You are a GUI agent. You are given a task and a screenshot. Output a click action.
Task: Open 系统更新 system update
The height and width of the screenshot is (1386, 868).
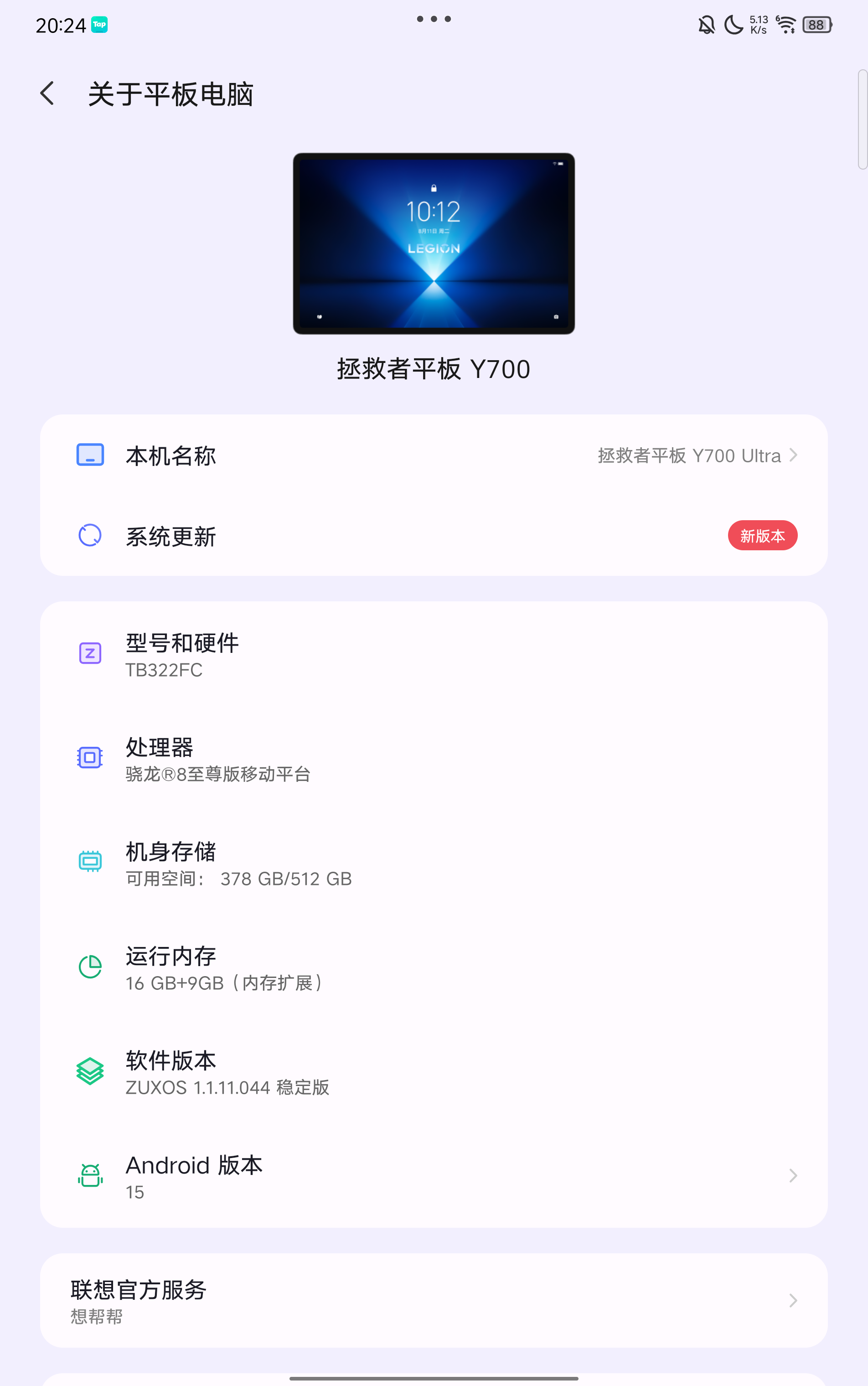coord(434,536)
